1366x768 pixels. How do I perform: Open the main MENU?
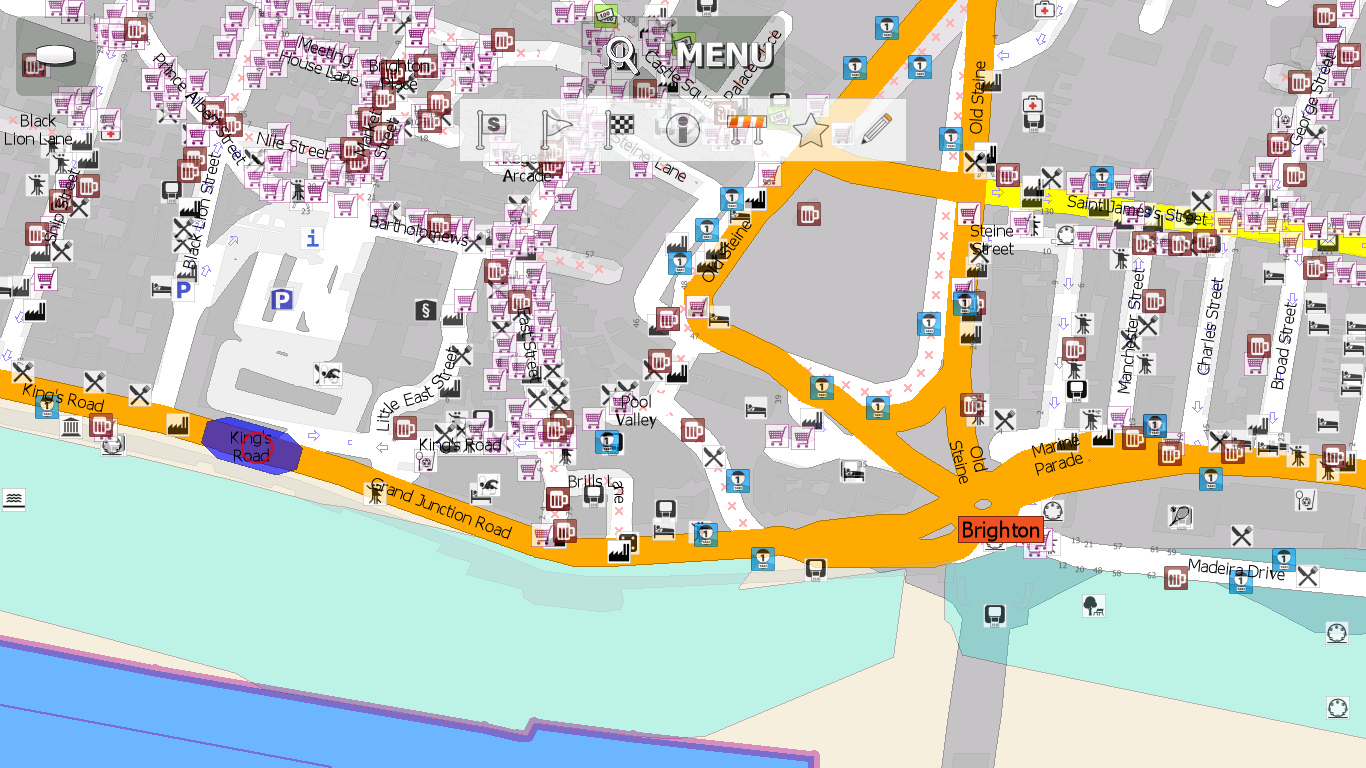pos(724,54)
